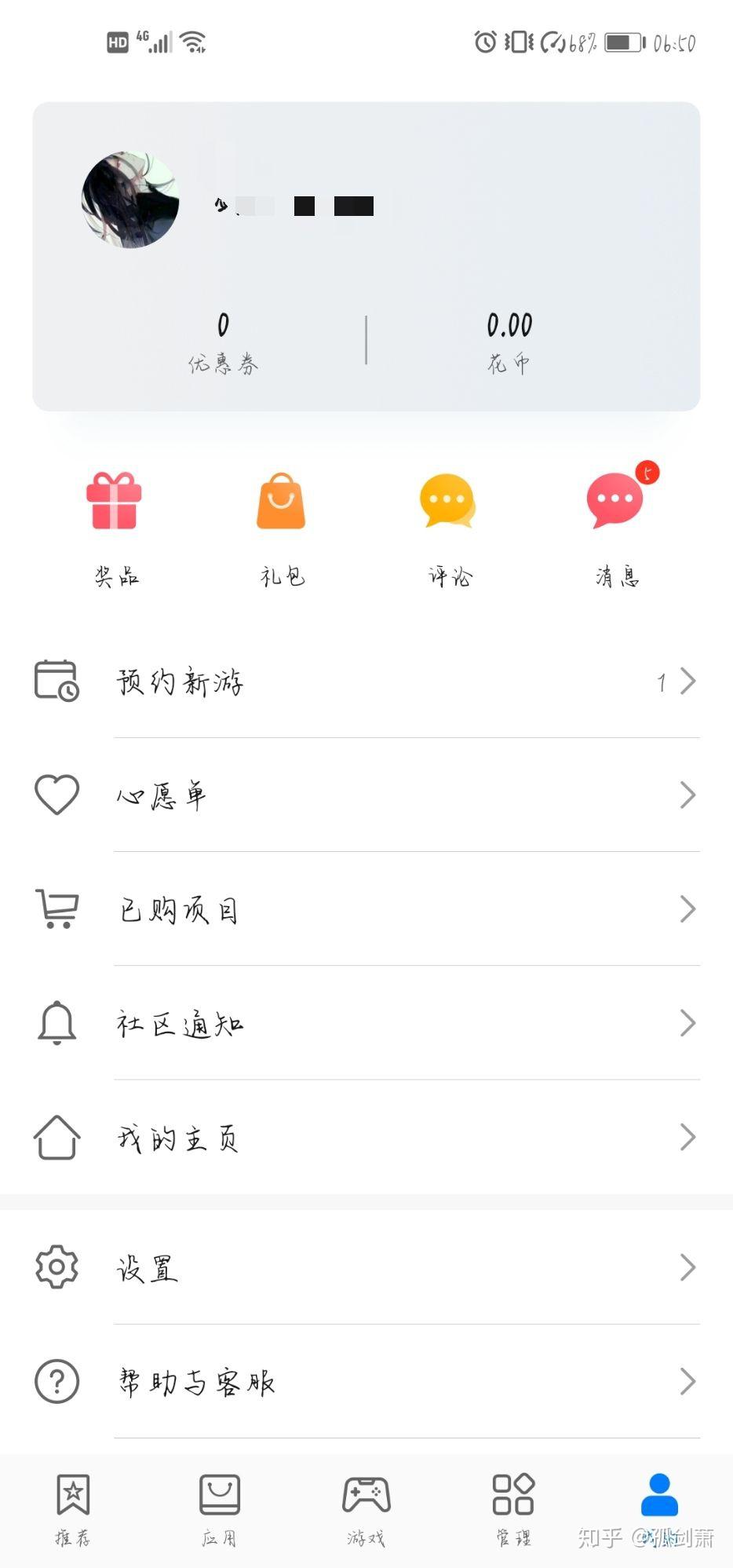Open 社区通知 community notifications
733x1568 pixels.
[366, 1022]
